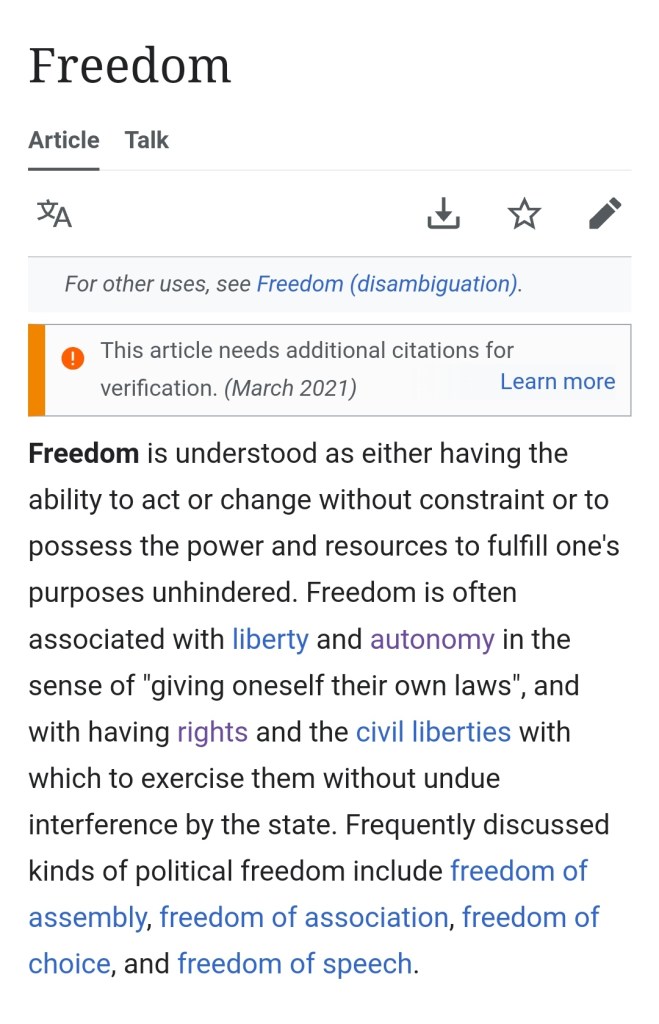Open the rights link
The width and height of the screenshot is (659, 1024).
click(x=212, y=732)
